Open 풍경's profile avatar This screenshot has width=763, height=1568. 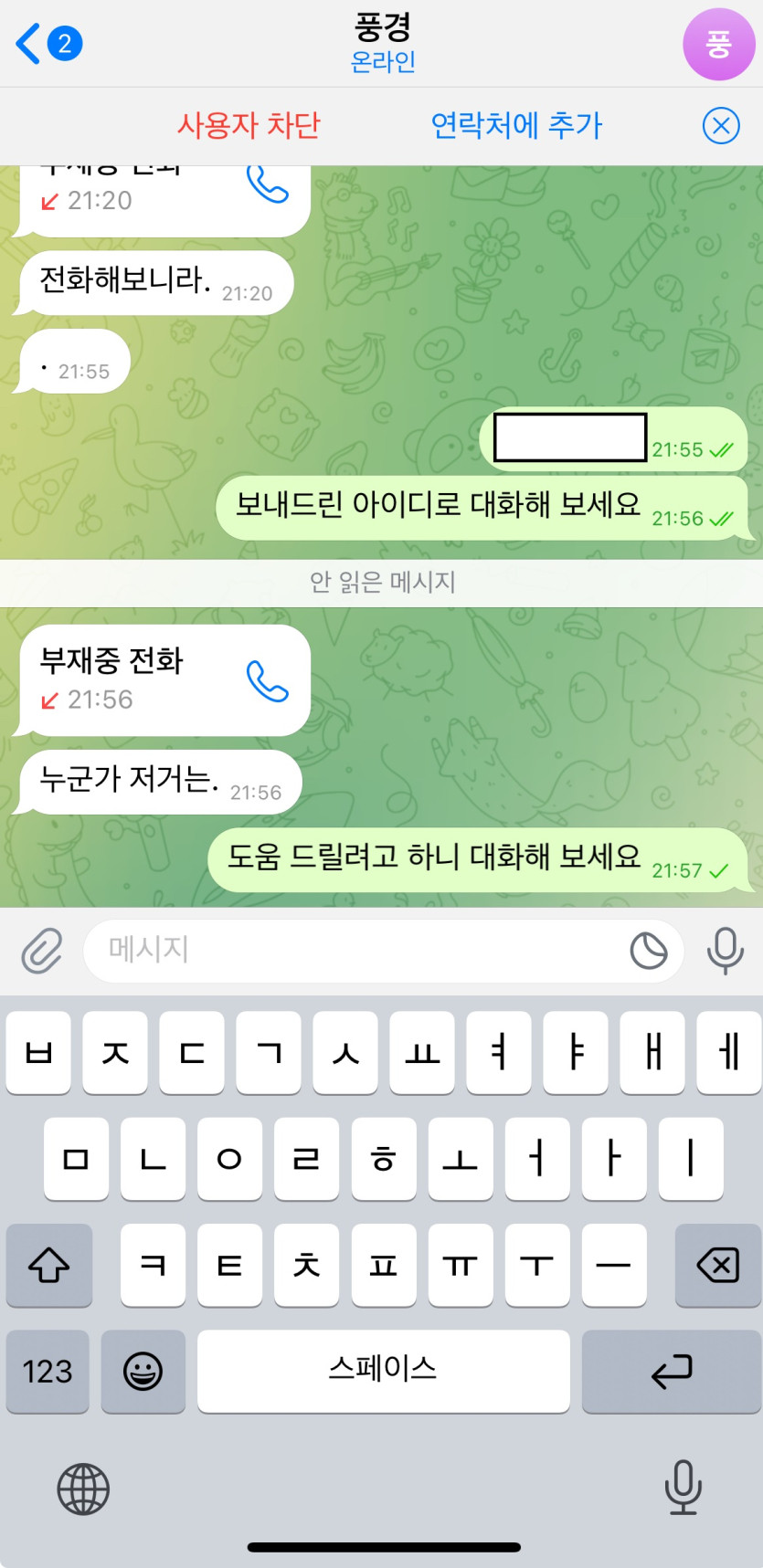pyautogui.click(x=719, y=44)
